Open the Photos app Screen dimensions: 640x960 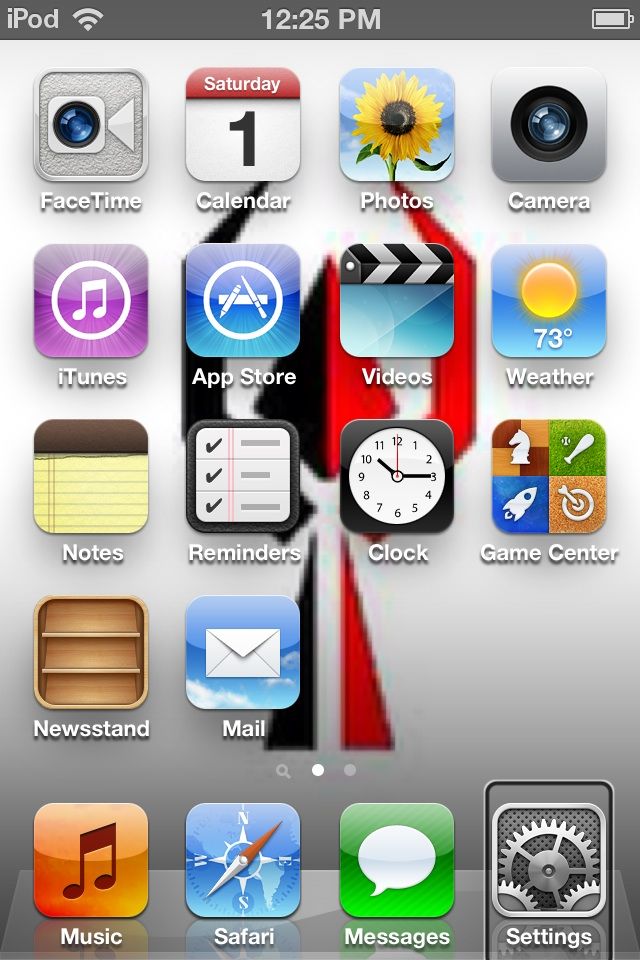[x=396, y=125]
